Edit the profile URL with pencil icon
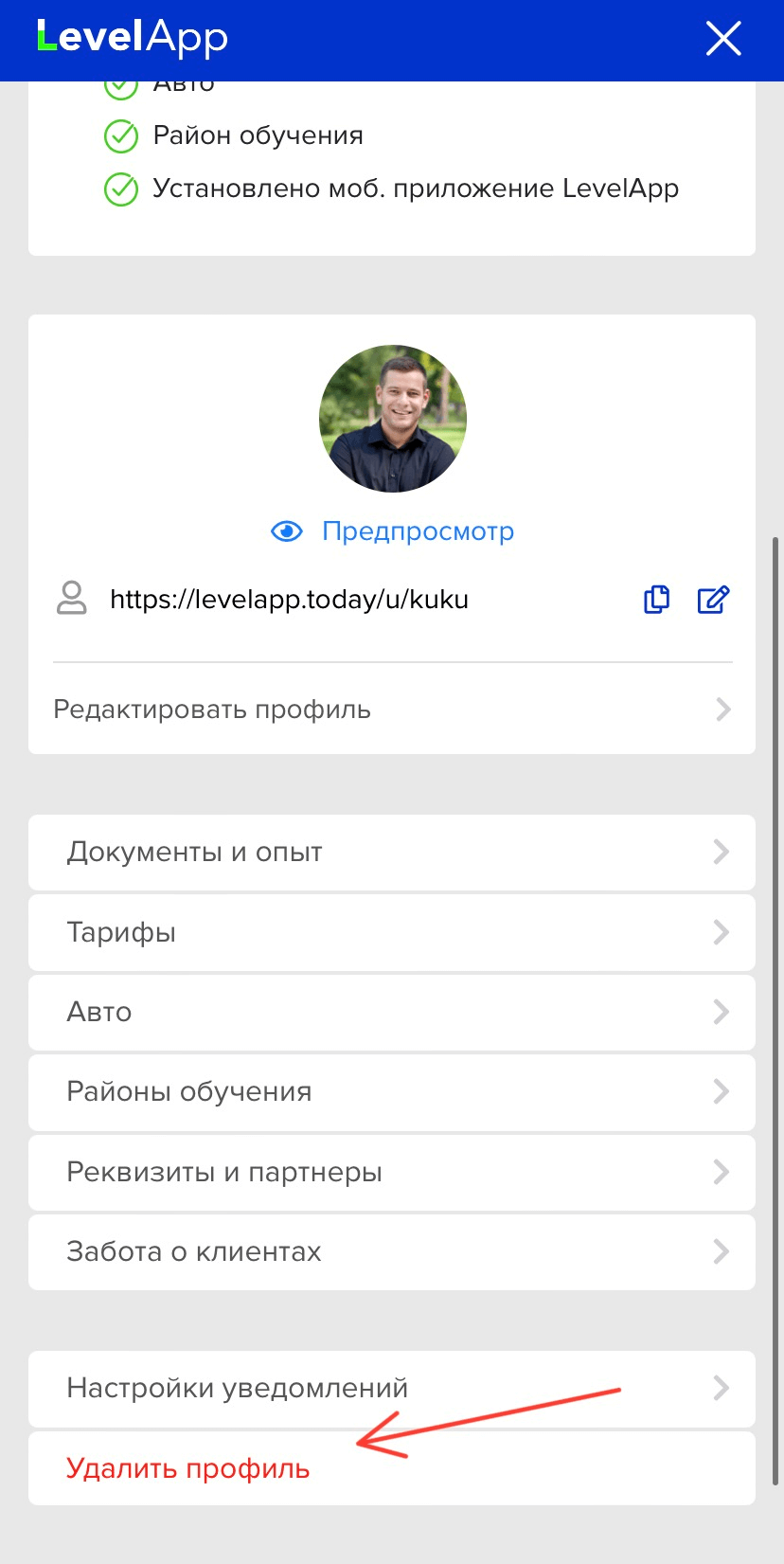Screen dimensions: 784x1564 tap(713, 600)
